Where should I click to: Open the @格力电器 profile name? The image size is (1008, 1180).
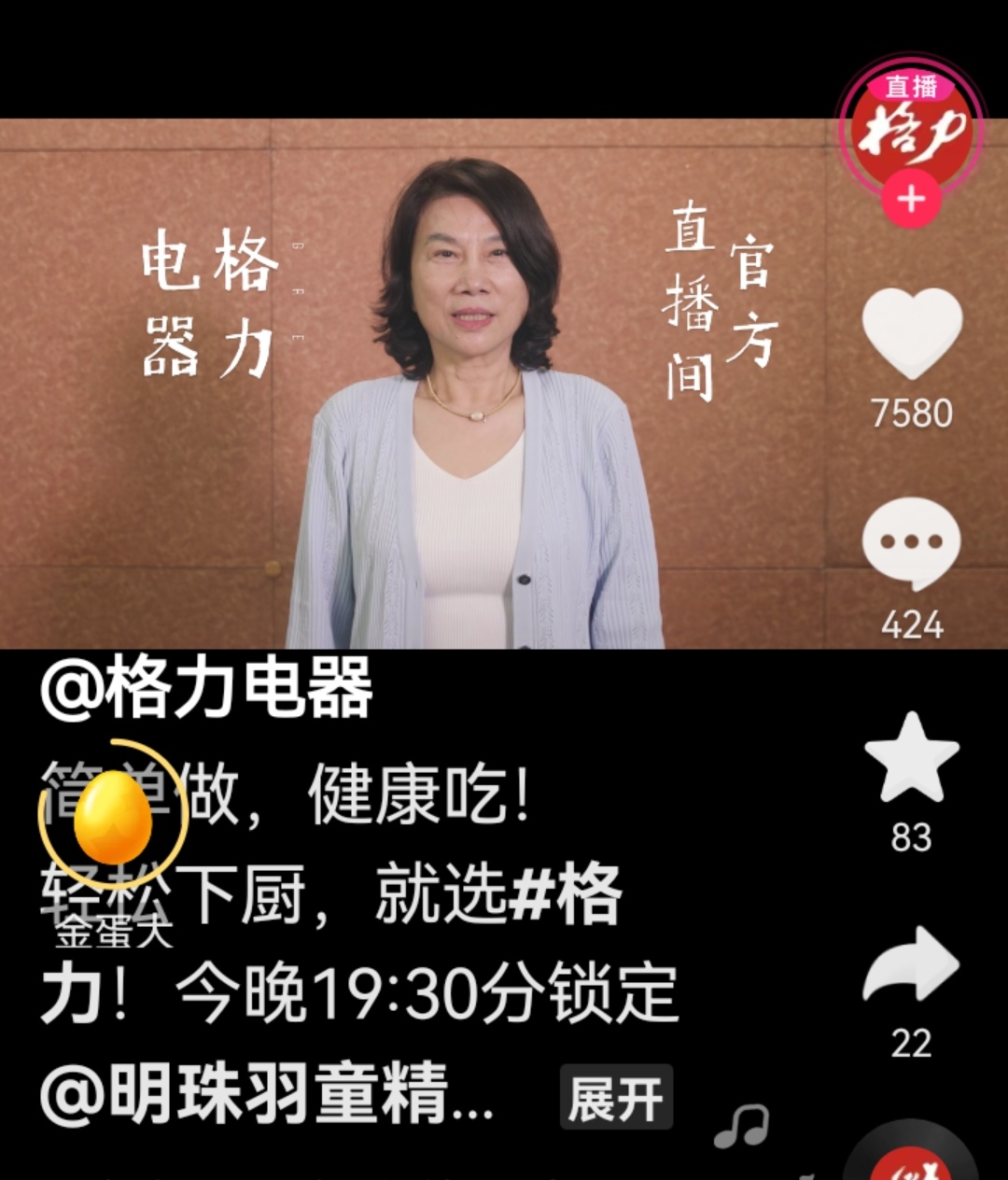[x=206, y=688]
